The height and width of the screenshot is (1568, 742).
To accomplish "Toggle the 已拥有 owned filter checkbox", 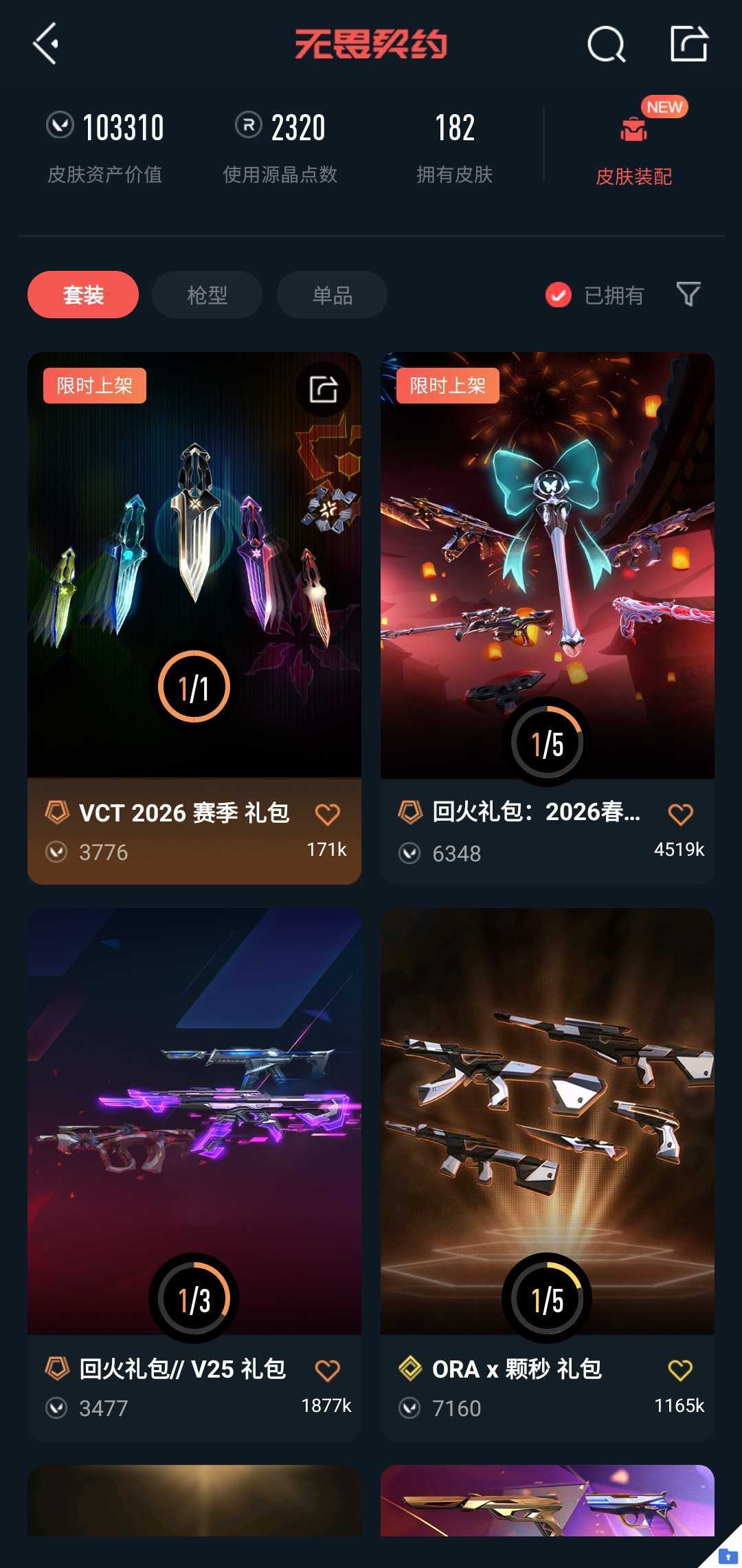I will (x=559, y=295).
